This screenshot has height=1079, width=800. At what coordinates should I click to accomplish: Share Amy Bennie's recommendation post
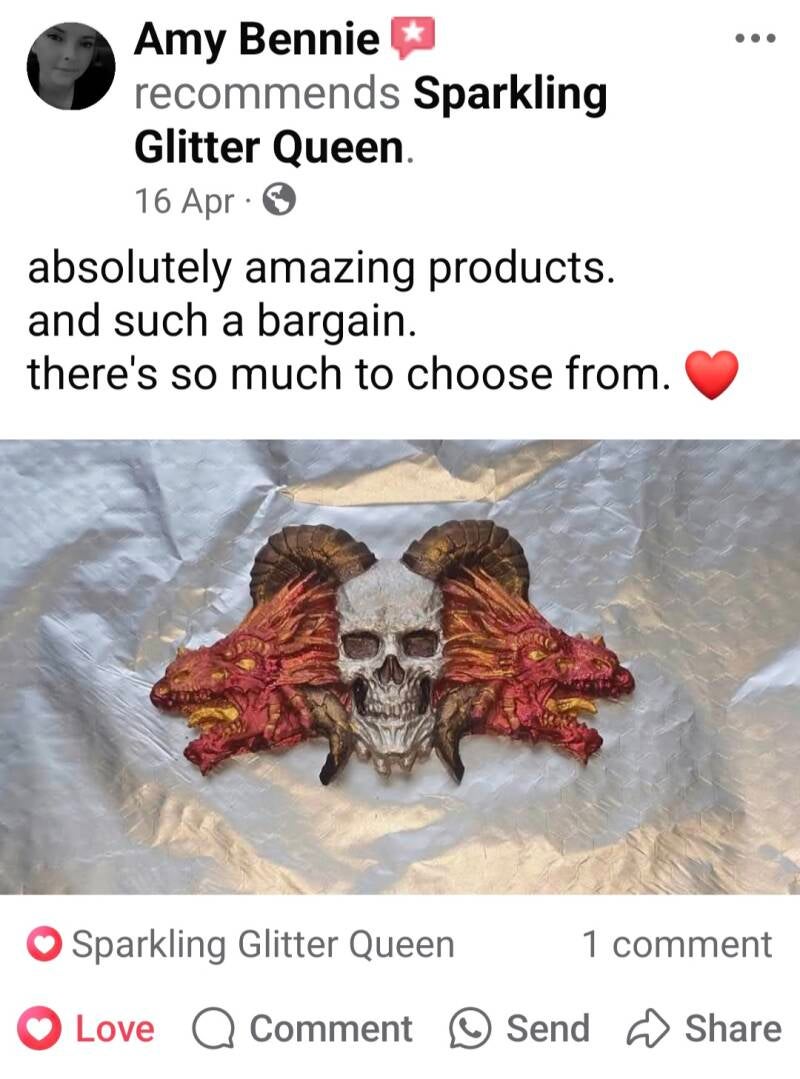(704, 1029)
